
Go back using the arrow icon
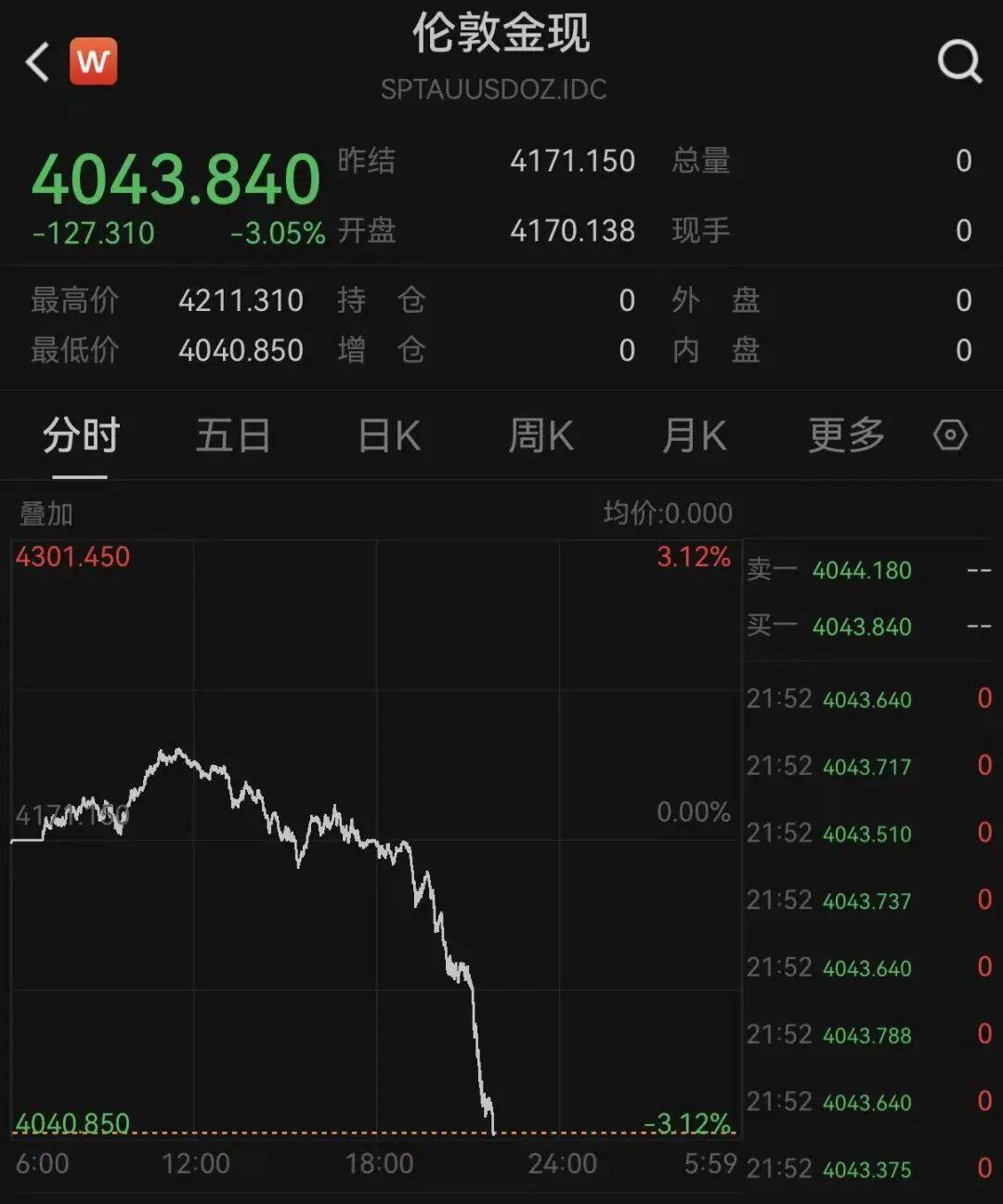coord(37,62)
